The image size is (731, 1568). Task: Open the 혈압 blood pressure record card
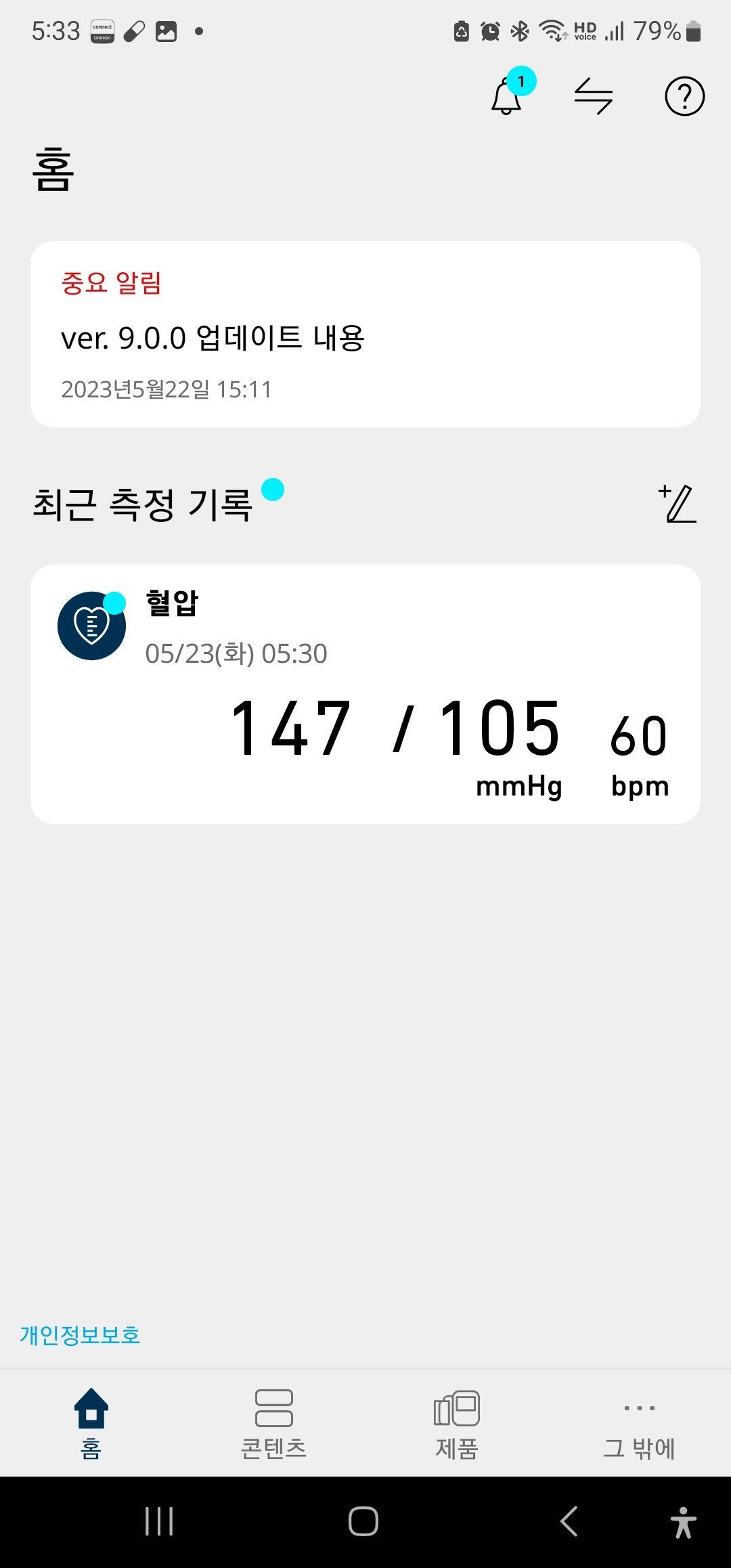[x=365, y=694]
